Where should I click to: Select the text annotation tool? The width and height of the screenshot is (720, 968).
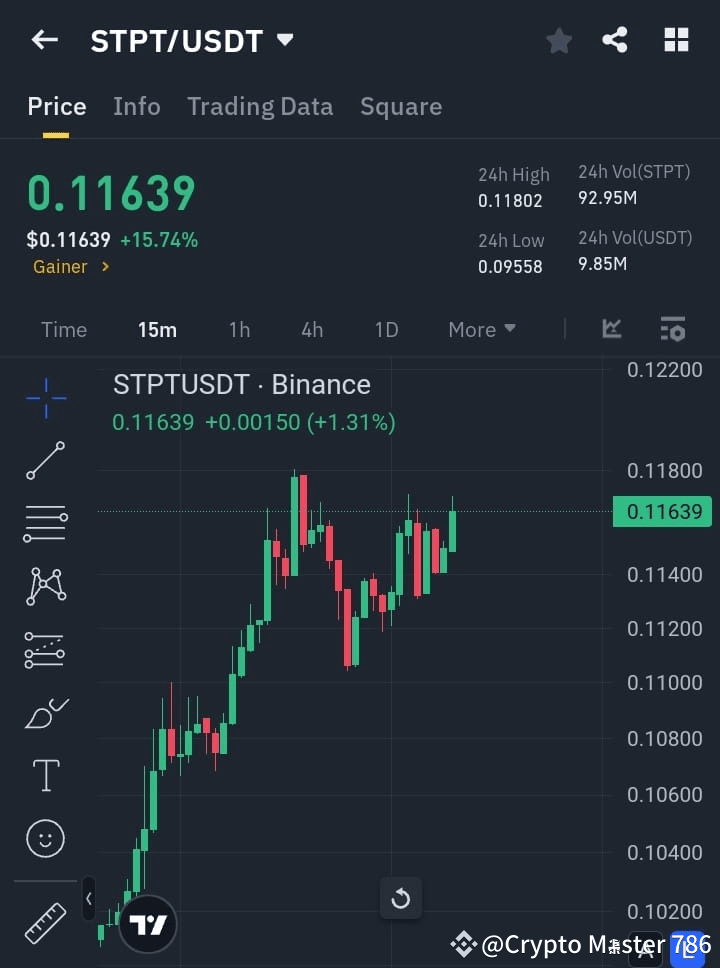pyautogui.click(x=45, y=775)
